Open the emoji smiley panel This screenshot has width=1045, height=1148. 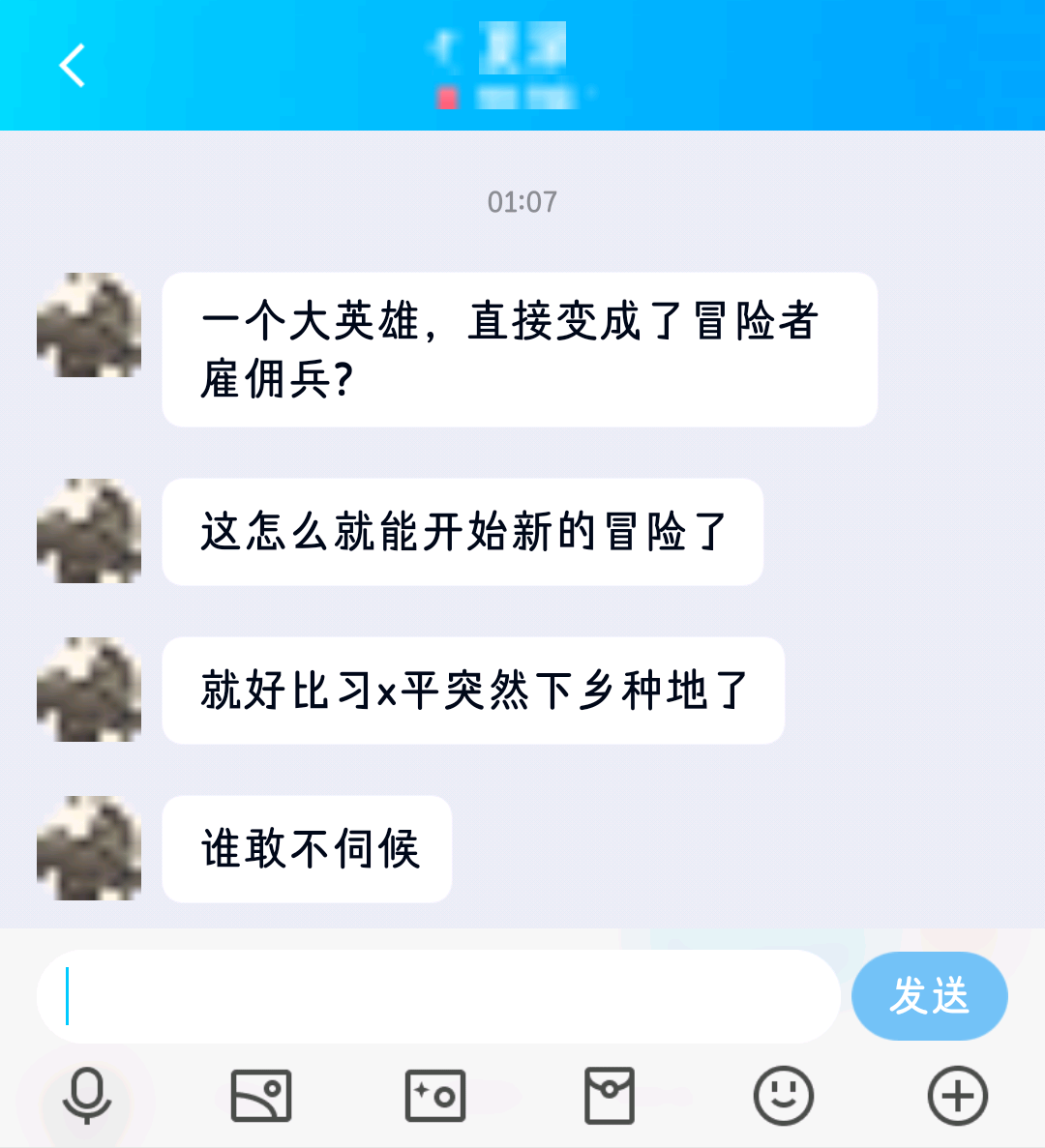[784, 1096]
